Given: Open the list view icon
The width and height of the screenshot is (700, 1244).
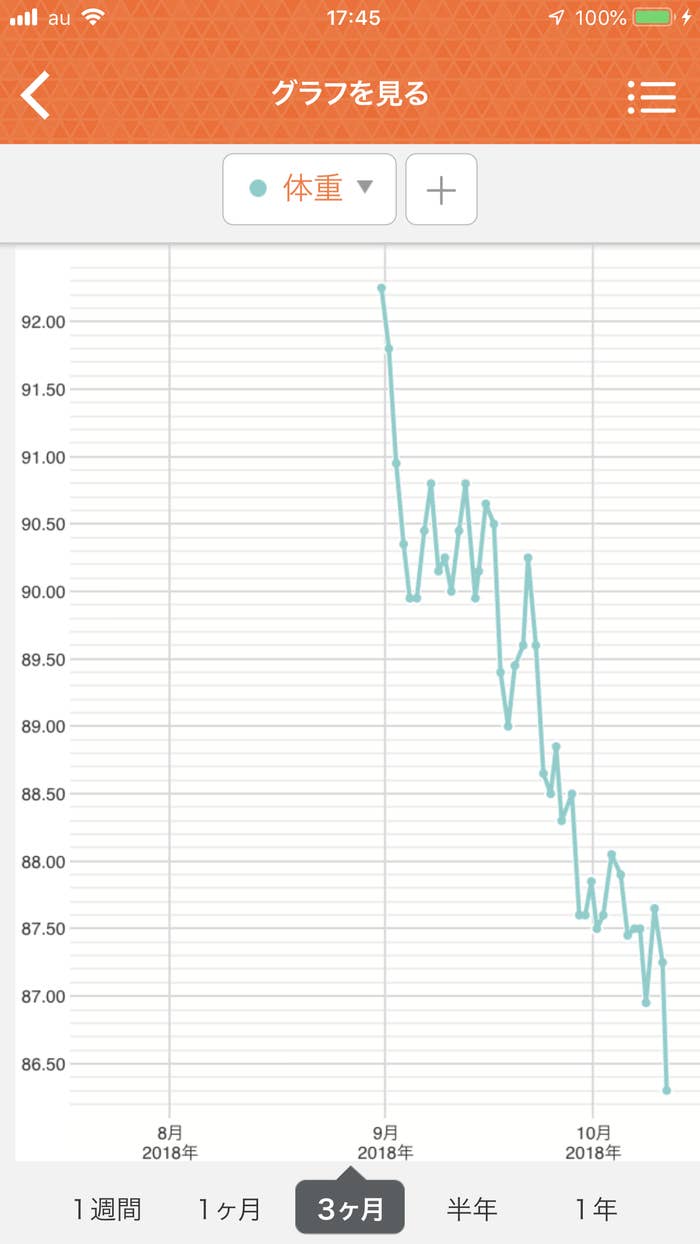Looking at the screenshot, I should tap(652, 97).
